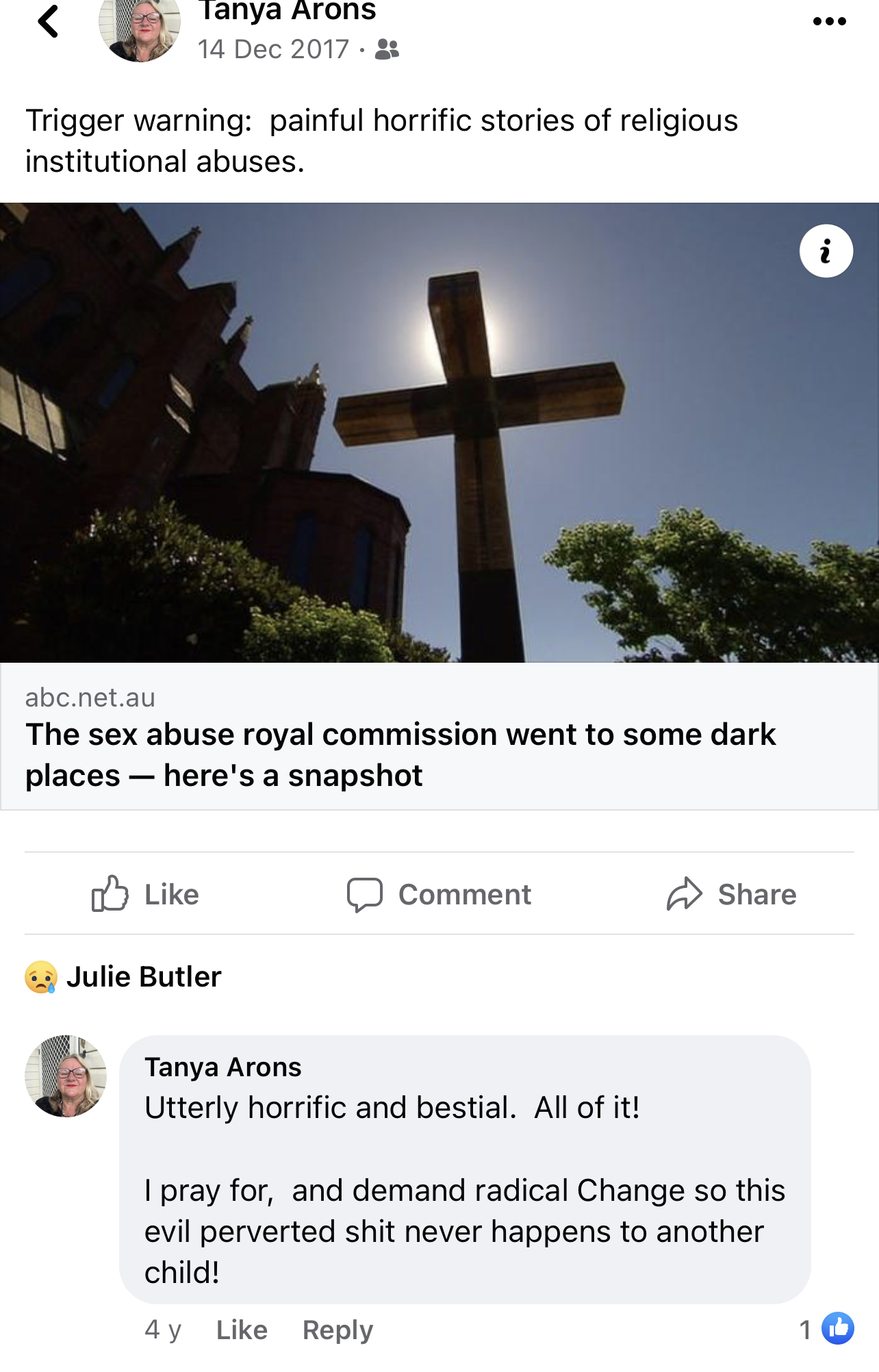
Task: View who liked the comment
Action: click(x=826, y=1329)
